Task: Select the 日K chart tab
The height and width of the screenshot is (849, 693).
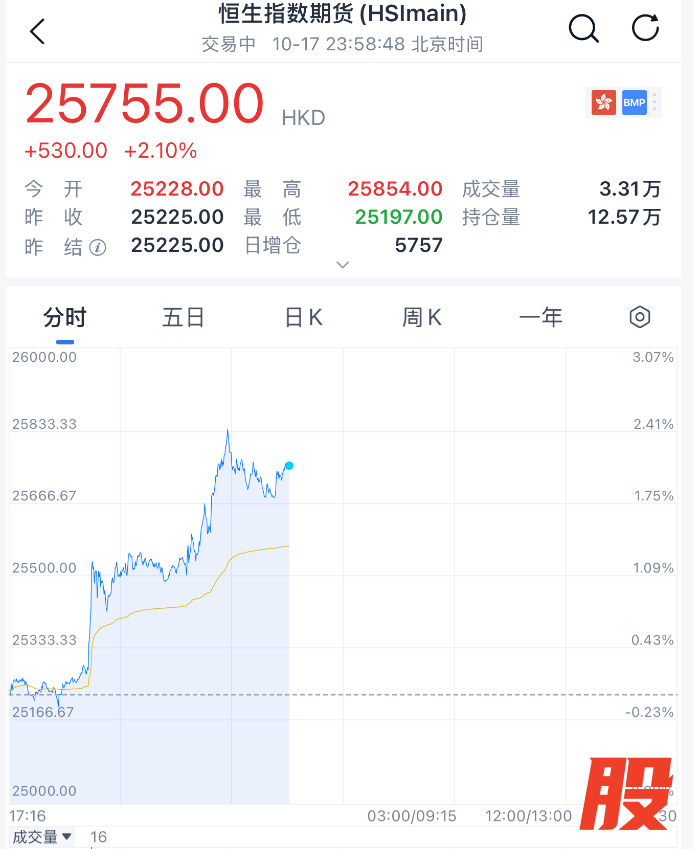Action: tap(303, 317)
